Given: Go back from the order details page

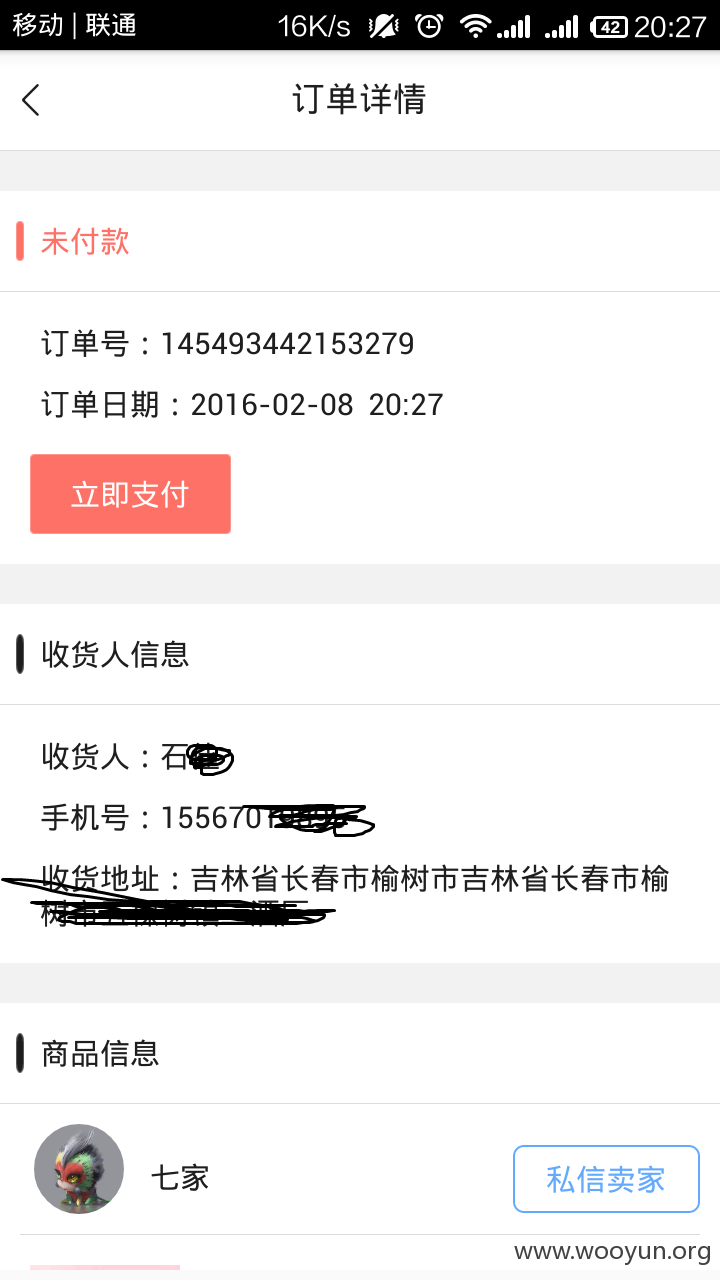Looking at the screenshot, I should click(31, 100).
